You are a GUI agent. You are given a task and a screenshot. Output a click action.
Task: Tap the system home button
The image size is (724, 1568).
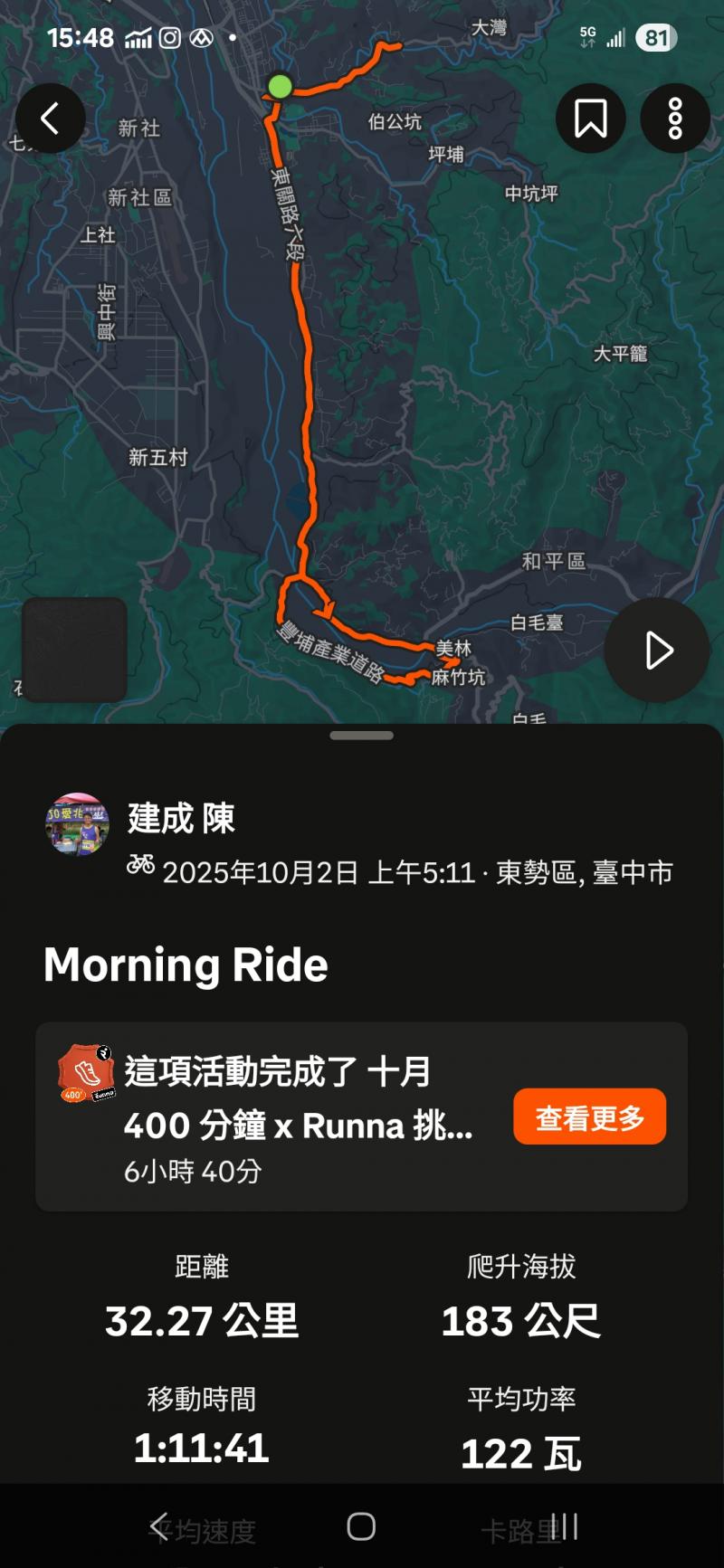[361, 1527]
